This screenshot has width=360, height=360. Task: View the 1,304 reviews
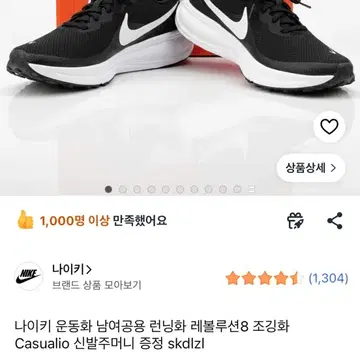click(x=328, y=278)
